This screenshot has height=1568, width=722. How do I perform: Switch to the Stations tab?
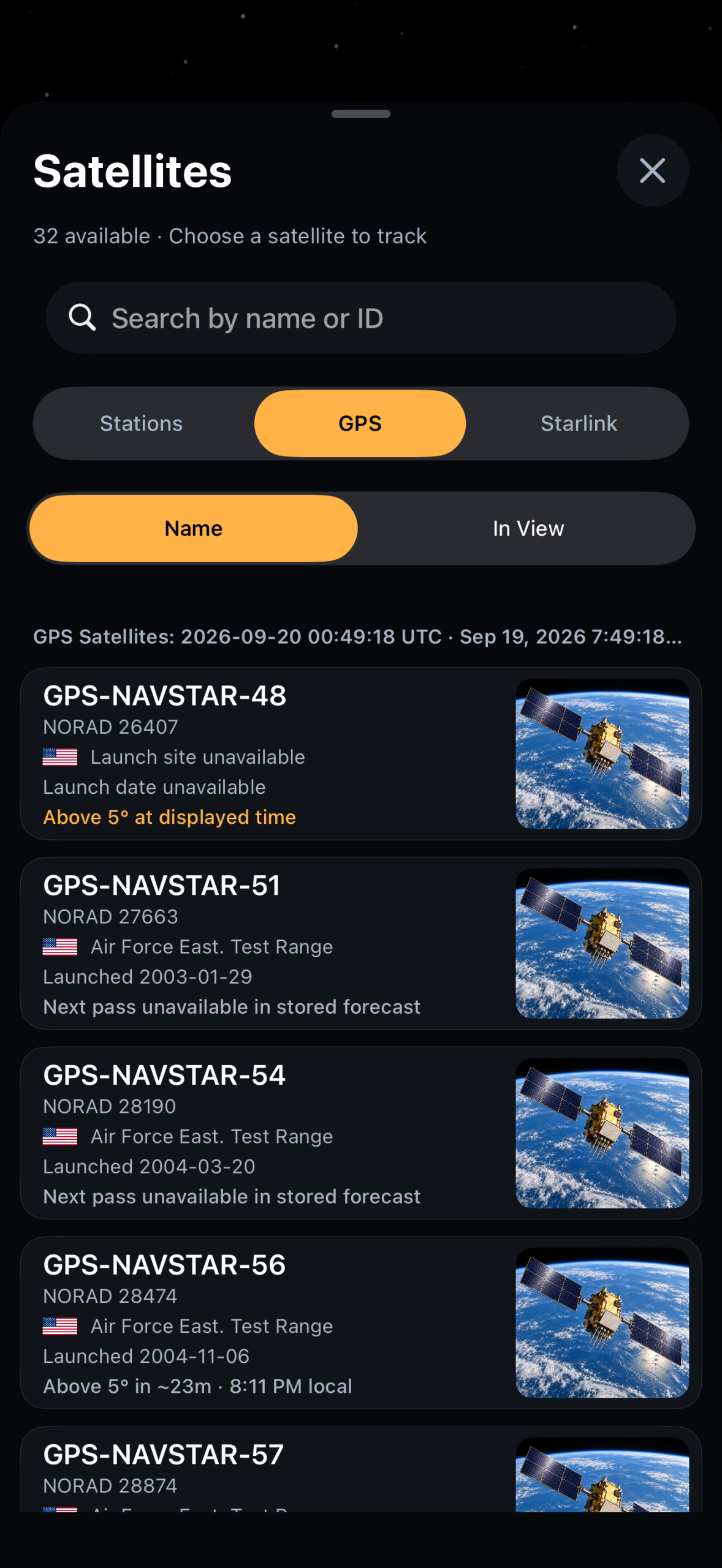click(142, 423)
